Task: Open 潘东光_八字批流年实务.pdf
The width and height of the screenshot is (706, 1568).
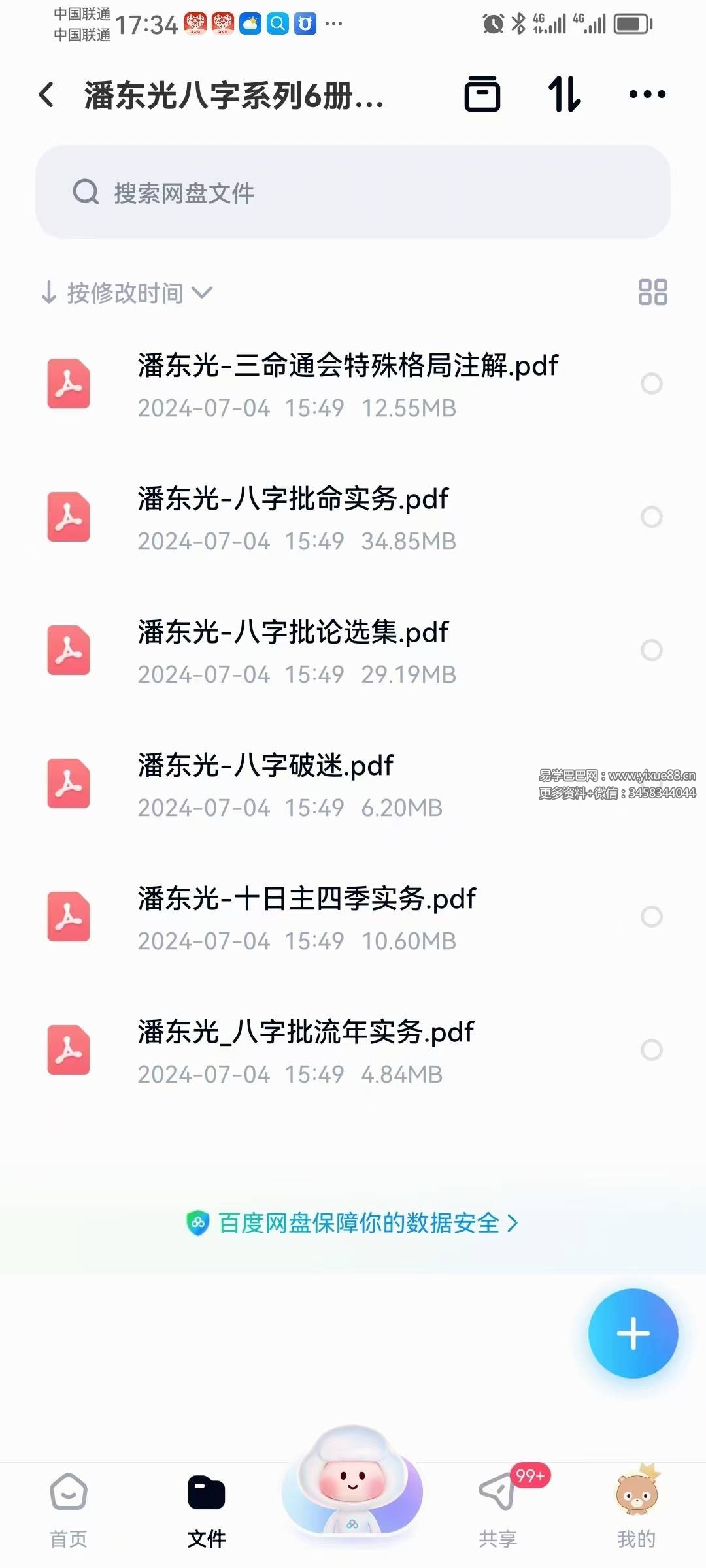Action: (x=305, y=1032)
